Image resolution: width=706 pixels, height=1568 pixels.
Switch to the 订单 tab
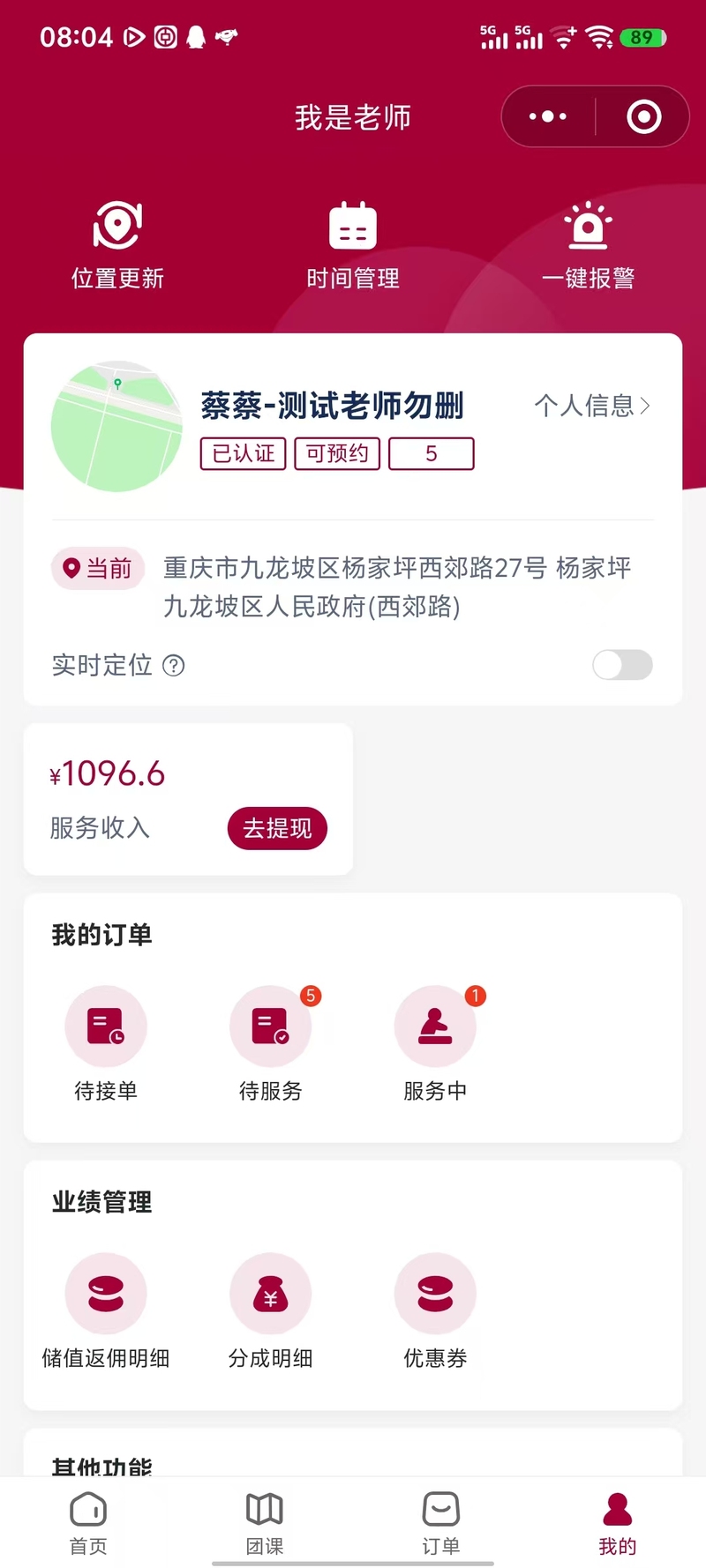(x=440, y=1523)
